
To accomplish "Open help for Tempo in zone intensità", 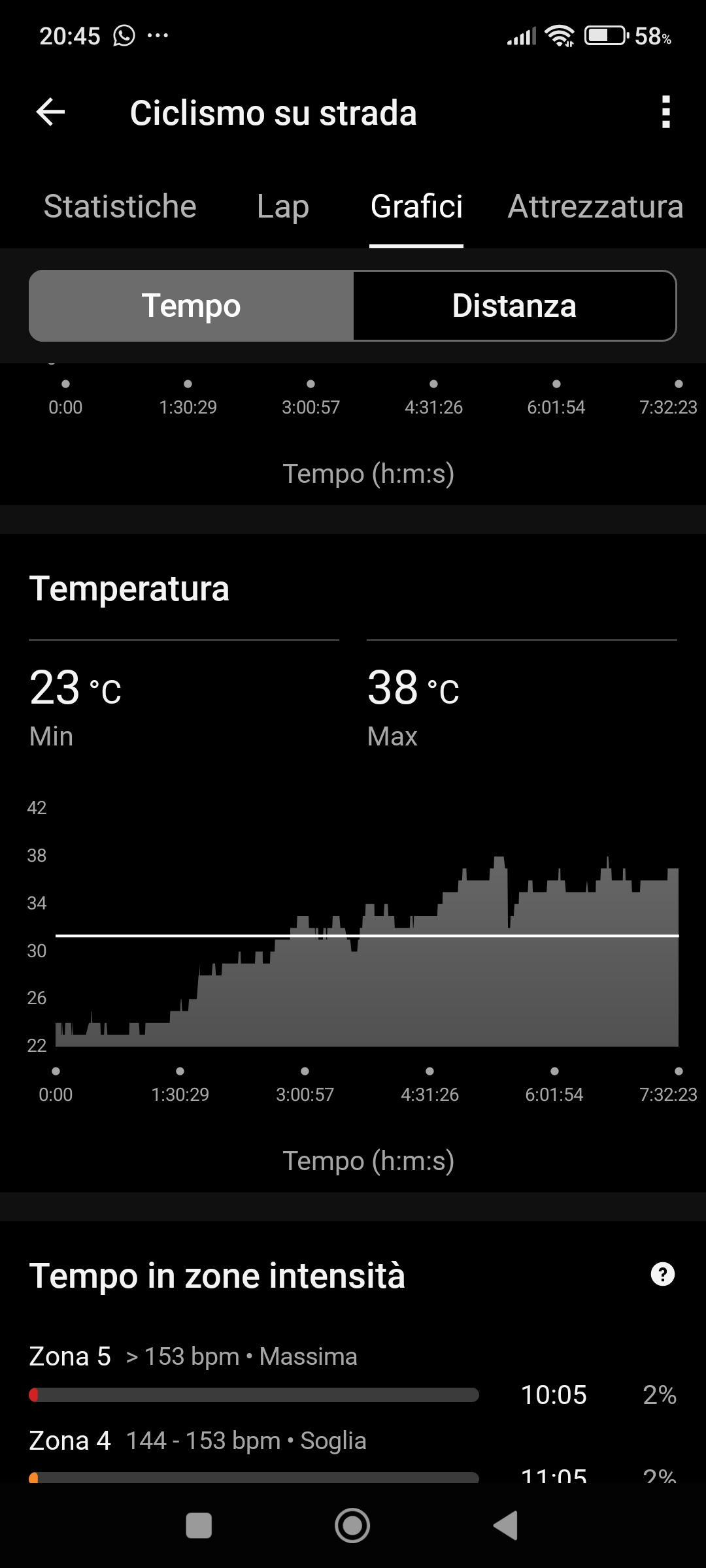I will point(662,1274).
